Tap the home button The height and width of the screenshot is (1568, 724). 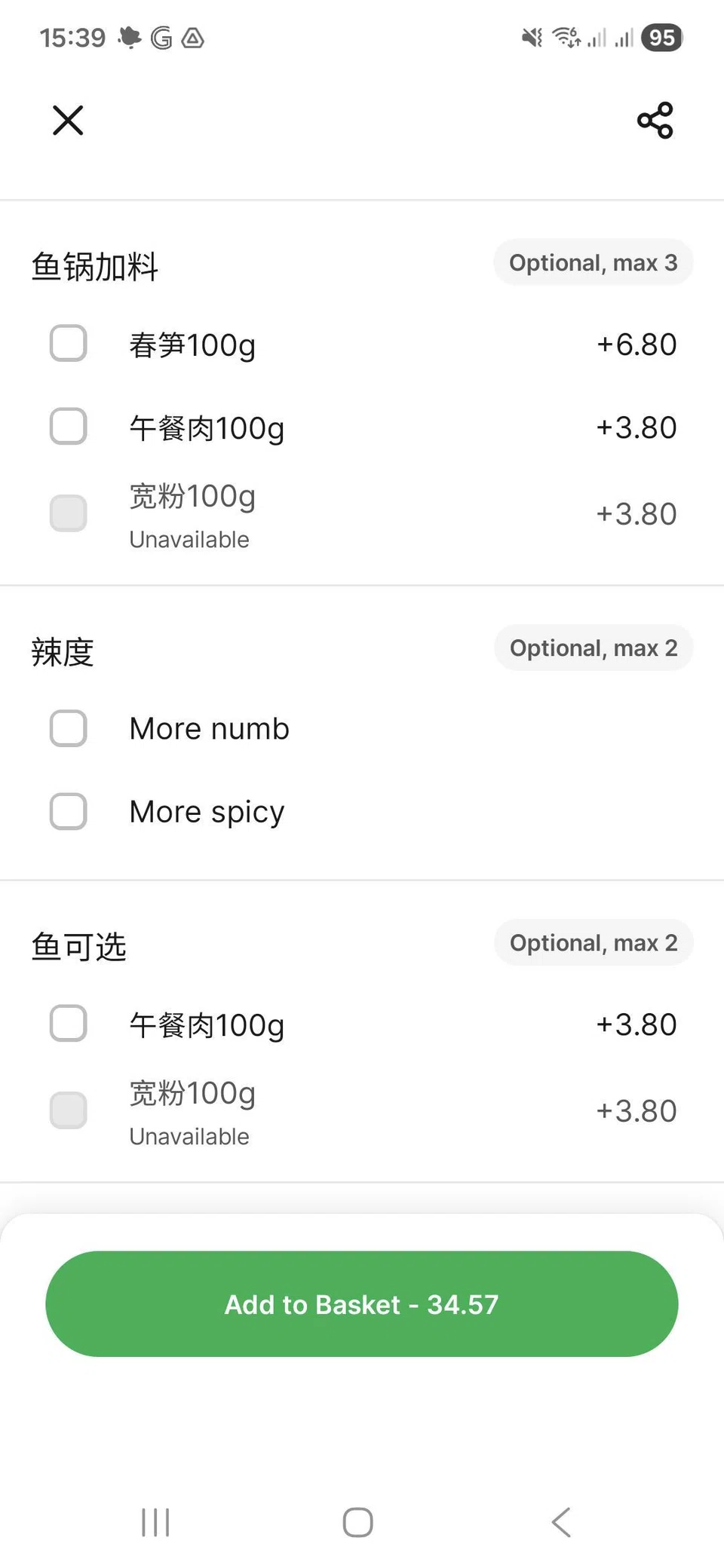click(x=357, y=1522)
